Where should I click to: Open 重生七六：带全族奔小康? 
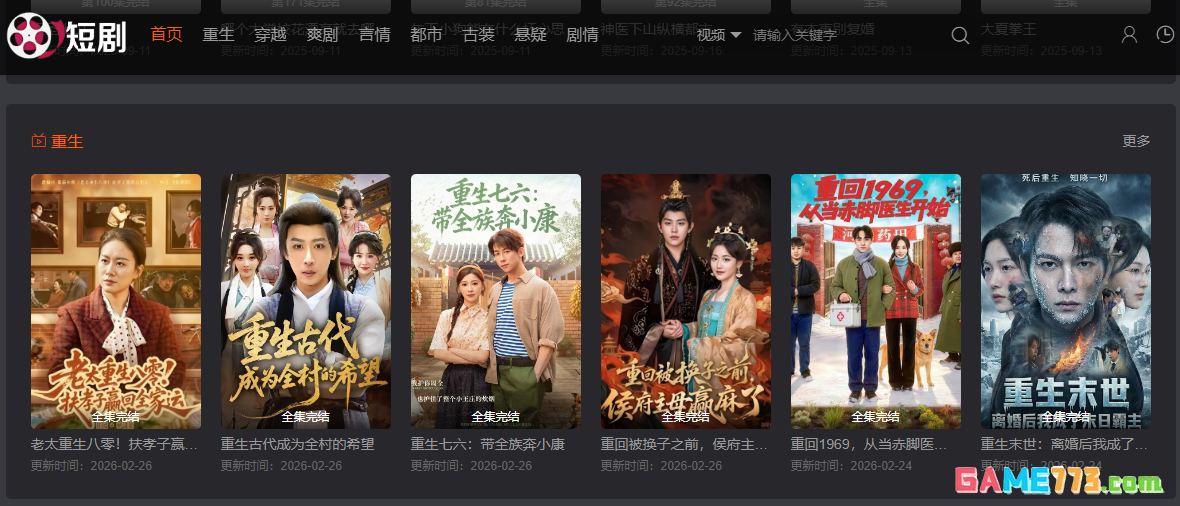[x=496, y=301]
